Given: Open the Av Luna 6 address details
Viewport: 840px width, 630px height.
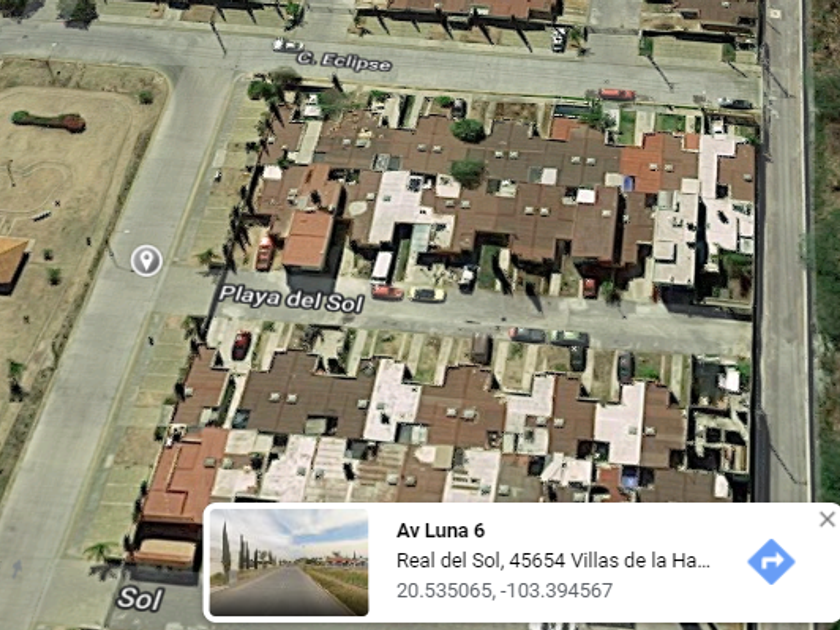Looking at the screenshot, I should click(x=440, y=530).
